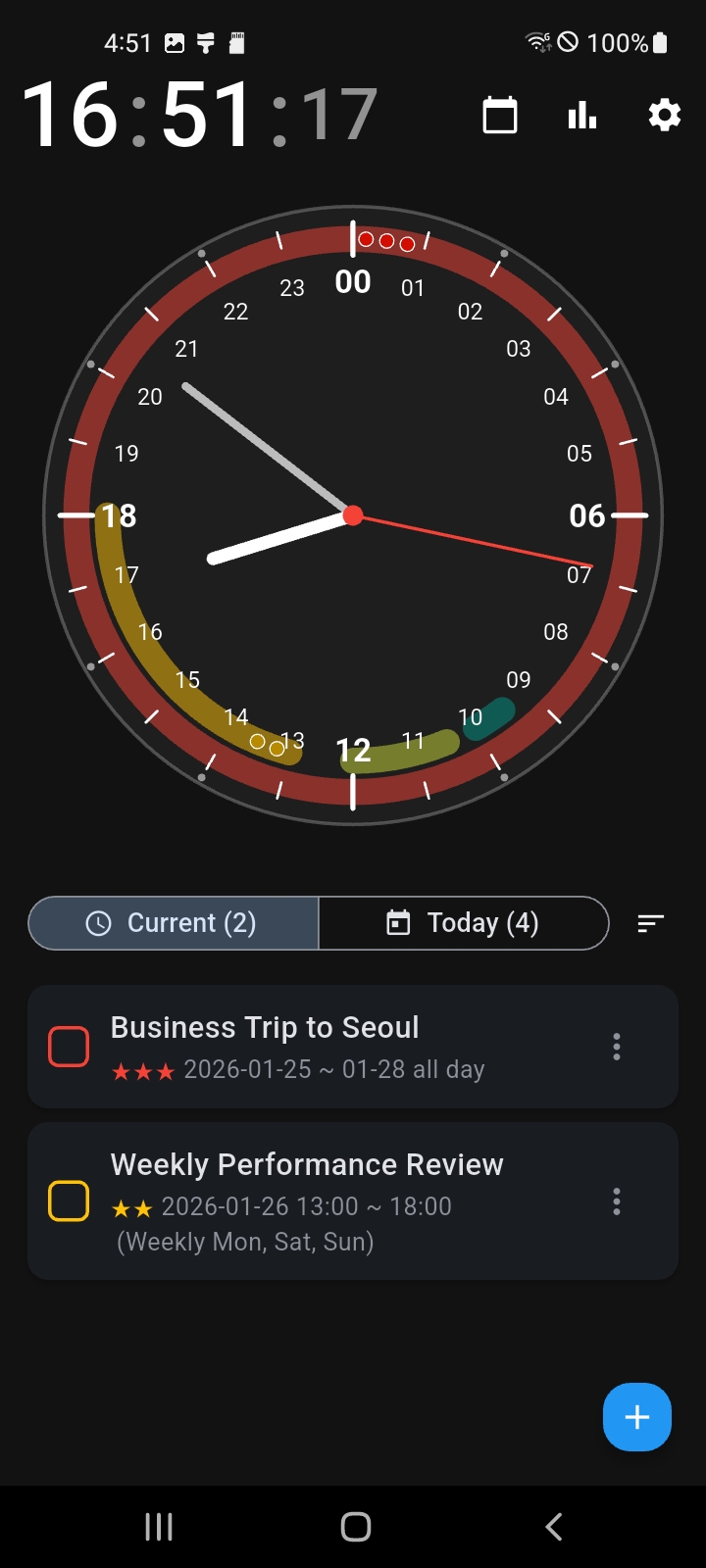
Task: Check off the Business Trip to Seoul checkbox
Action: click(68, 1046)
